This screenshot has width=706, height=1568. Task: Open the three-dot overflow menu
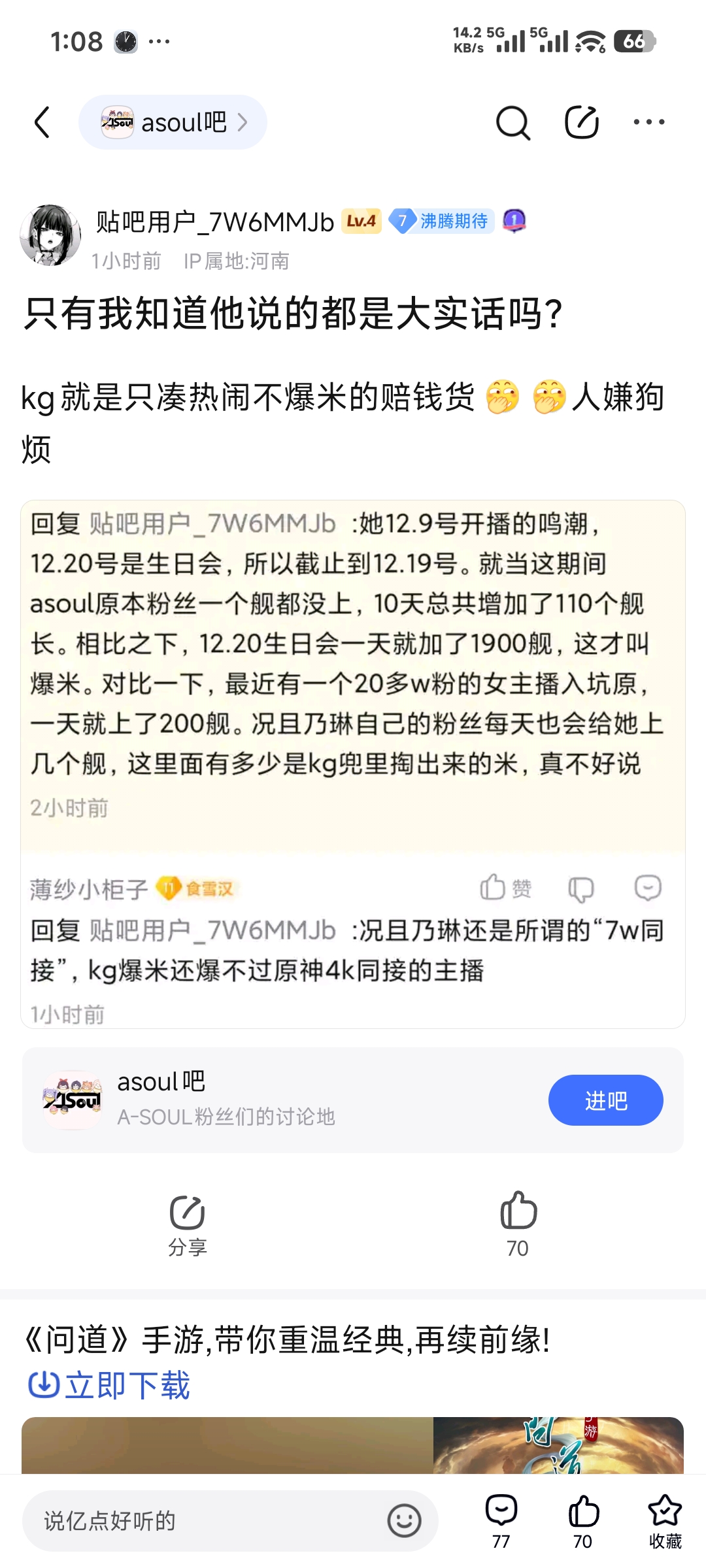(x=649, y=122)
